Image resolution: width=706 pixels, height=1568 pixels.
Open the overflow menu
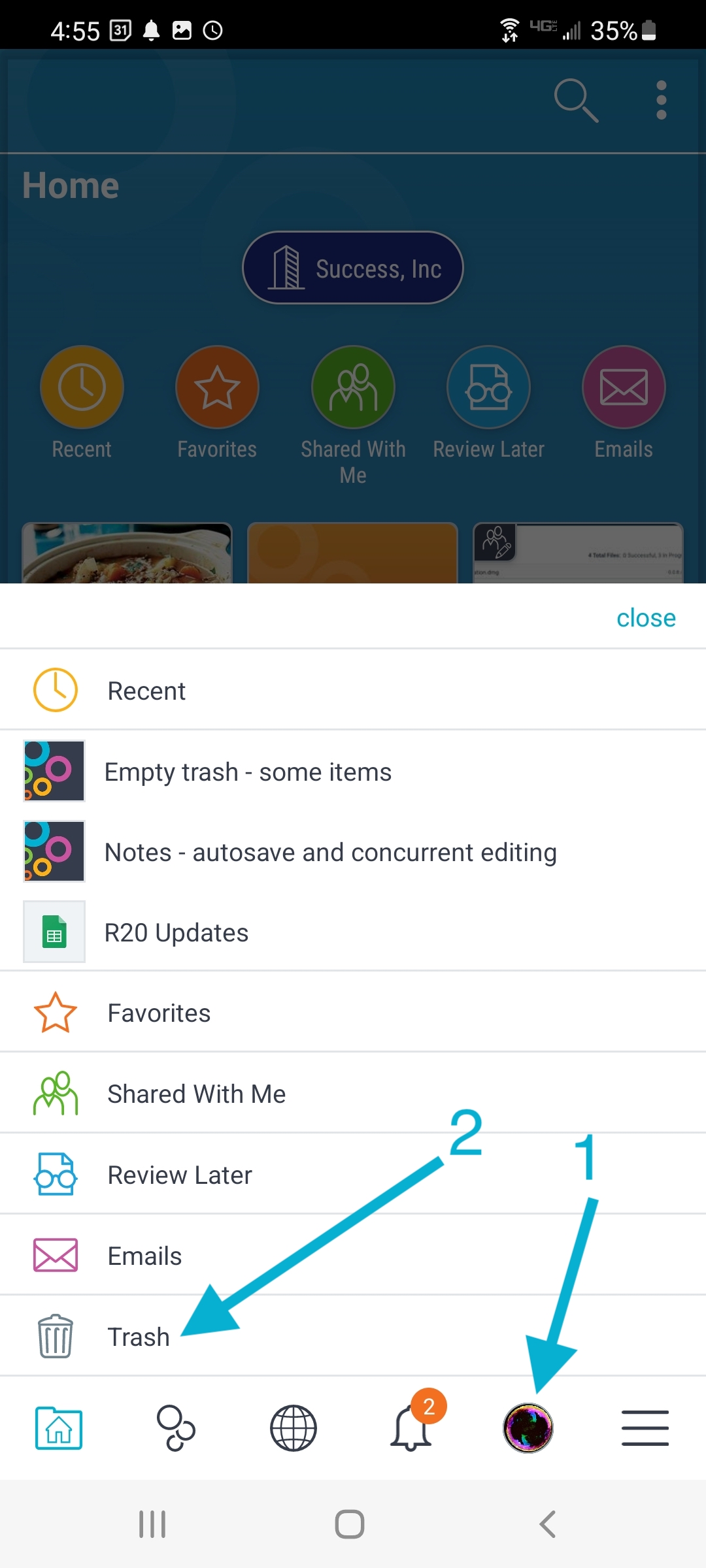[x=661, y=100]
